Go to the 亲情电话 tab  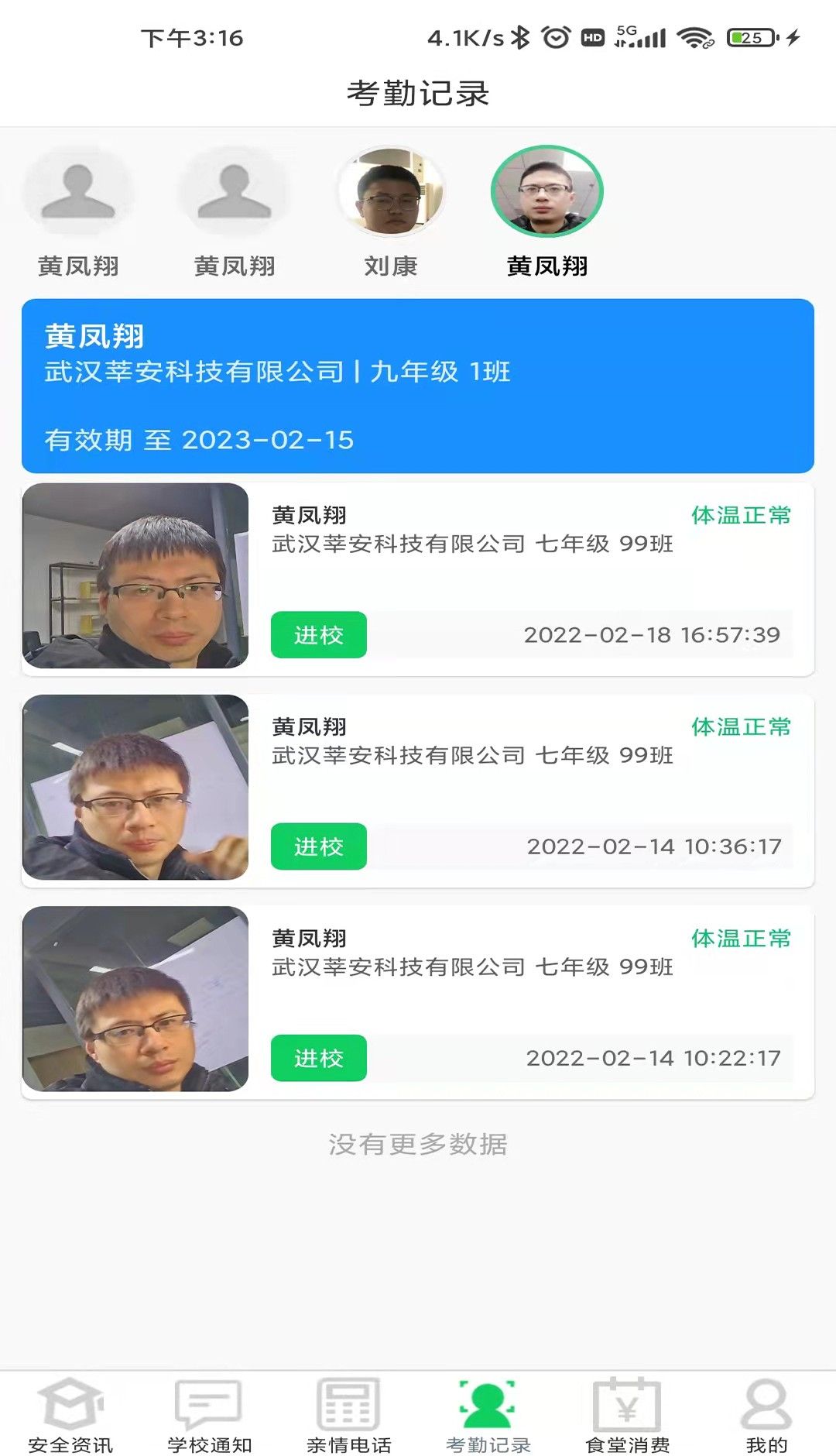coord(348,1415)
